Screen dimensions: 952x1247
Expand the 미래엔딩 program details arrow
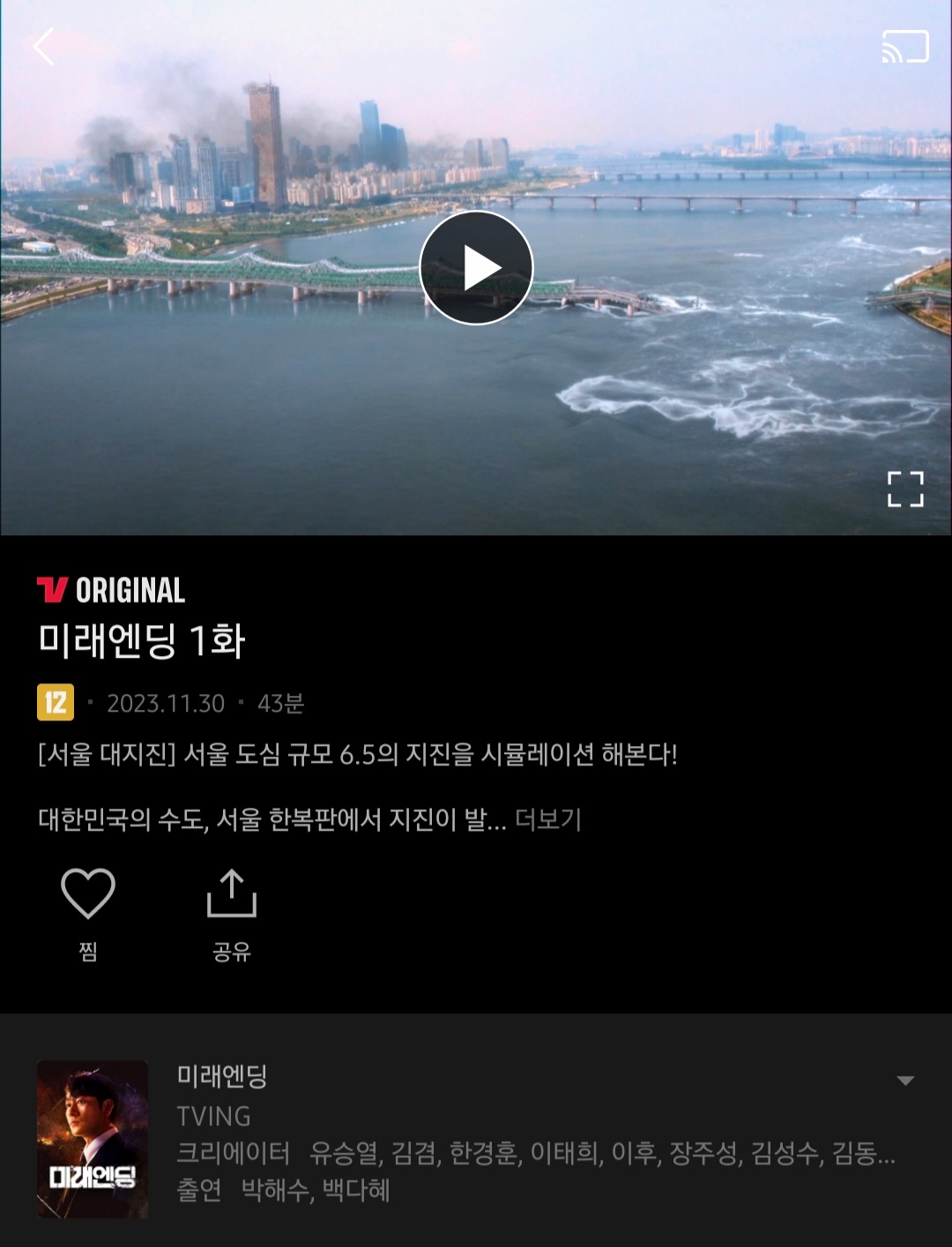click(905, 1080)
